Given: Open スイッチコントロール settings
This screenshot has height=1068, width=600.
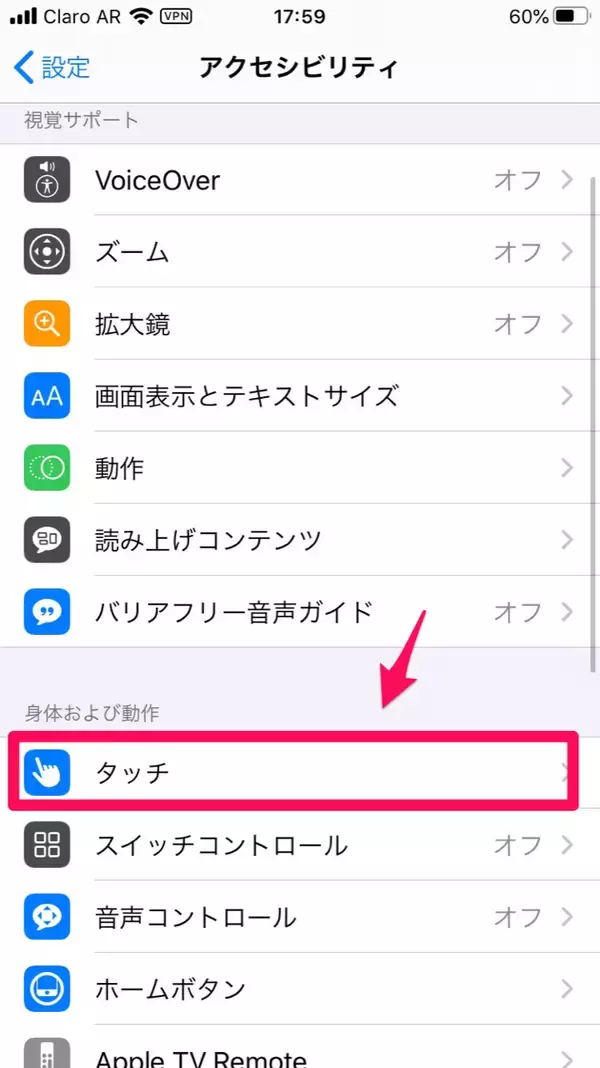Looking at the screenshot, I should [300, 845].
